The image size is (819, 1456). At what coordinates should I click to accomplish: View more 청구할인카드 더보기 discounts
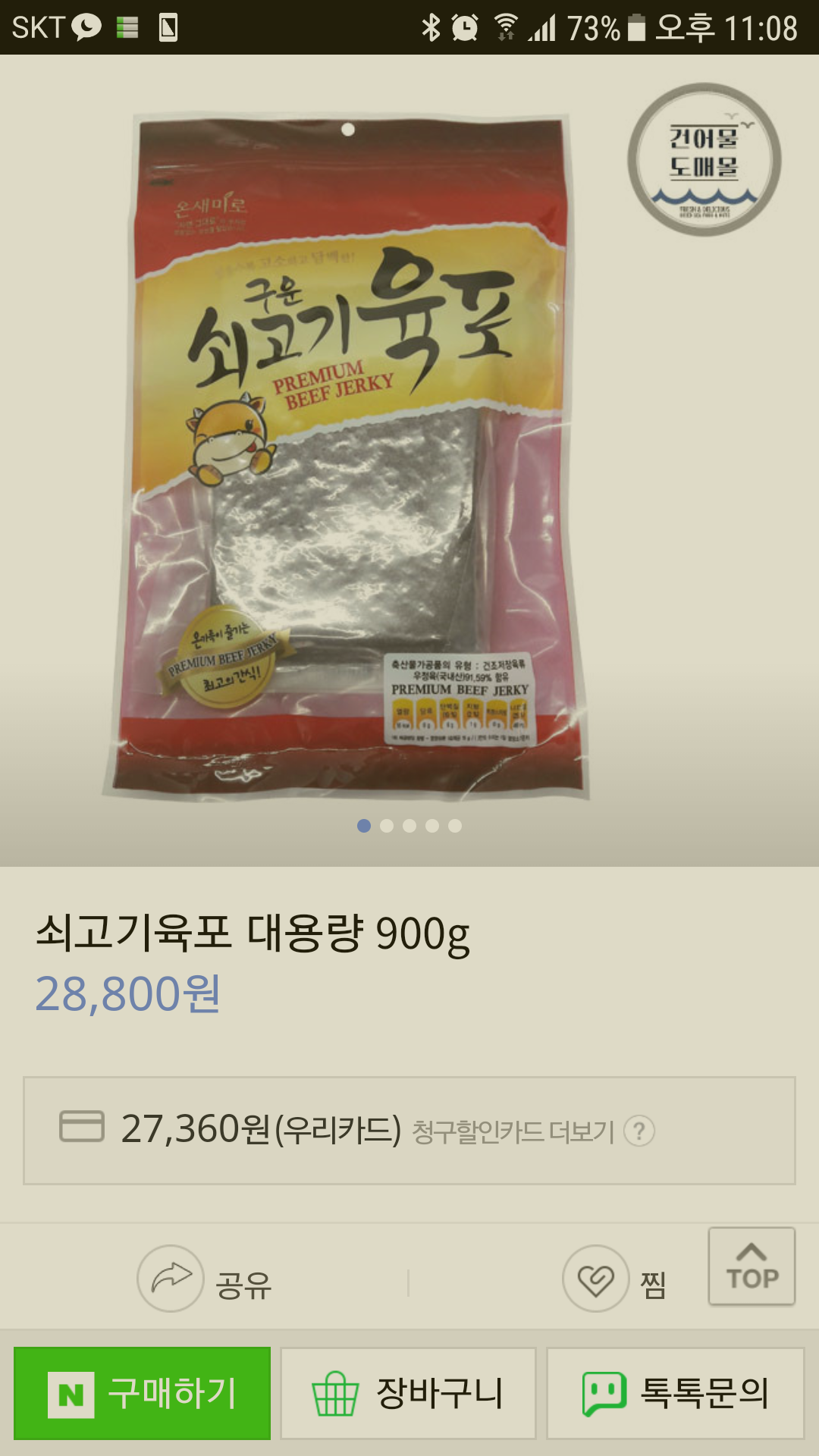(513, 1131)
